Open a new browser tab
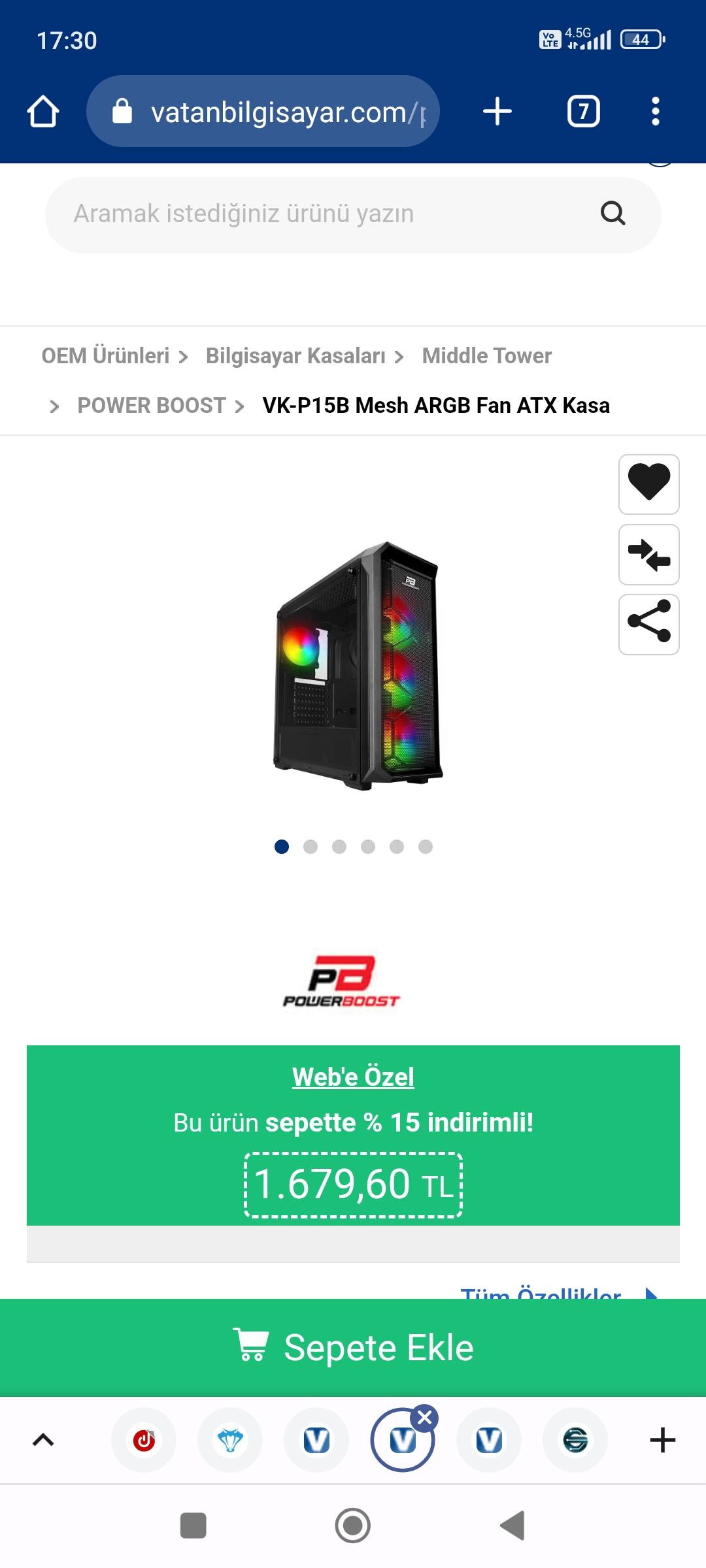Image resolution: width=706 pixels, height=1568 pixels. (497, 112)
